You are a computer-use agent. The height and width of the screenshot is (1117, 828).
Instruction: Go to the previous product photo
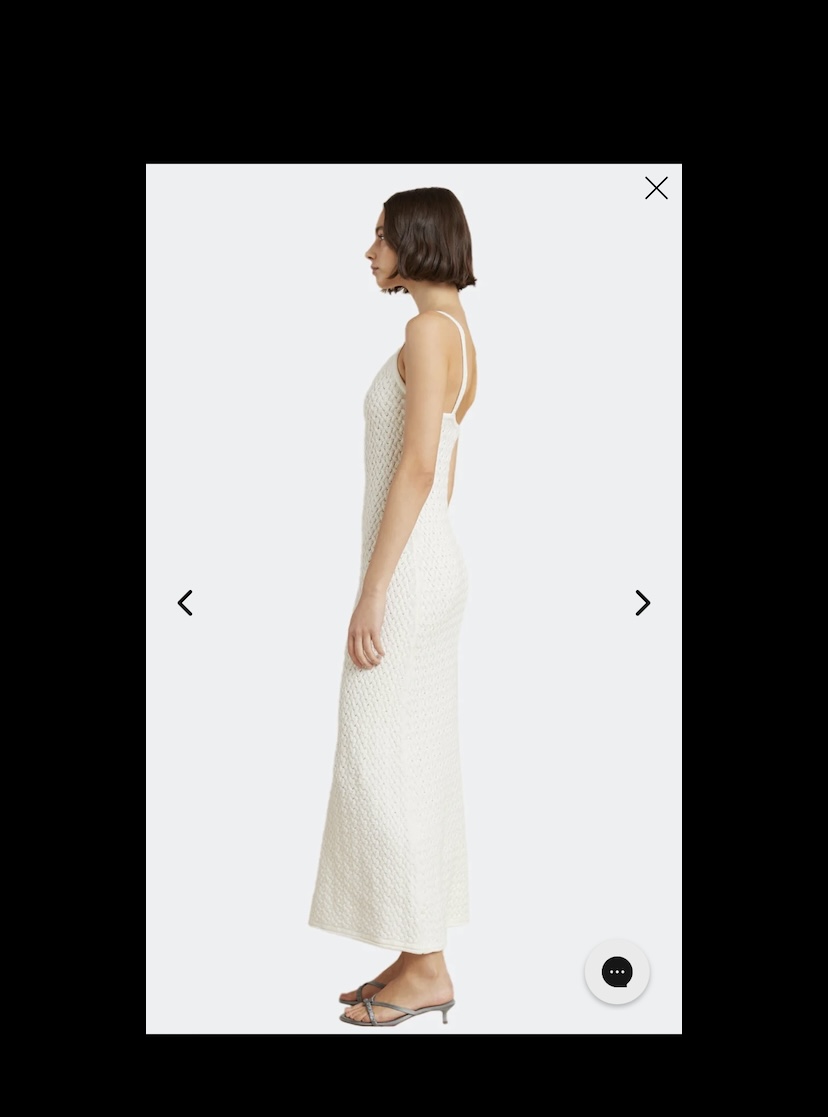(x=185, y=603)
